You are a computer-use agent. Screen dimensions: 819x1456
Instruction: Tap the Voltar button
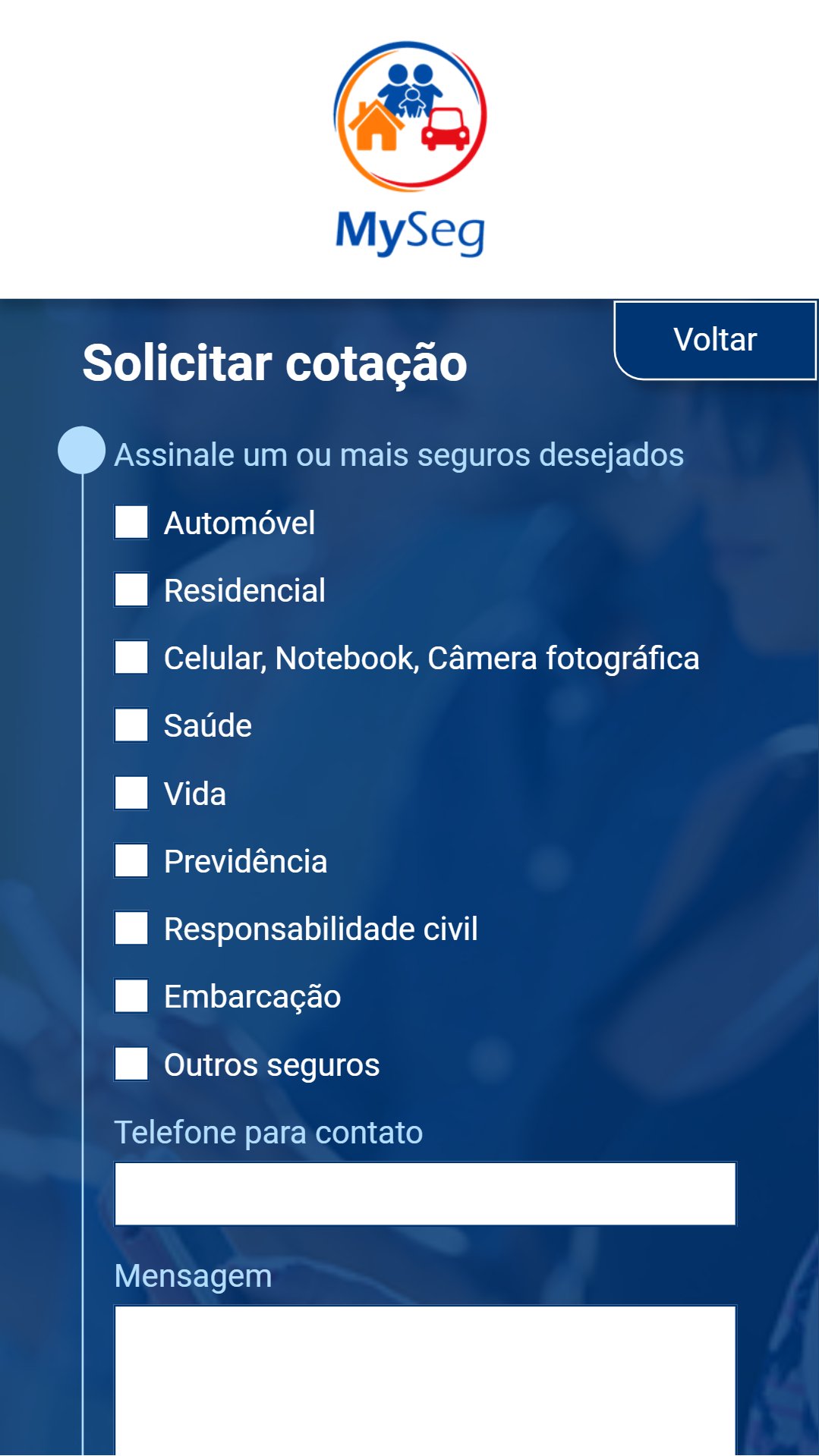pyautogui.click(x=714, y=340)
